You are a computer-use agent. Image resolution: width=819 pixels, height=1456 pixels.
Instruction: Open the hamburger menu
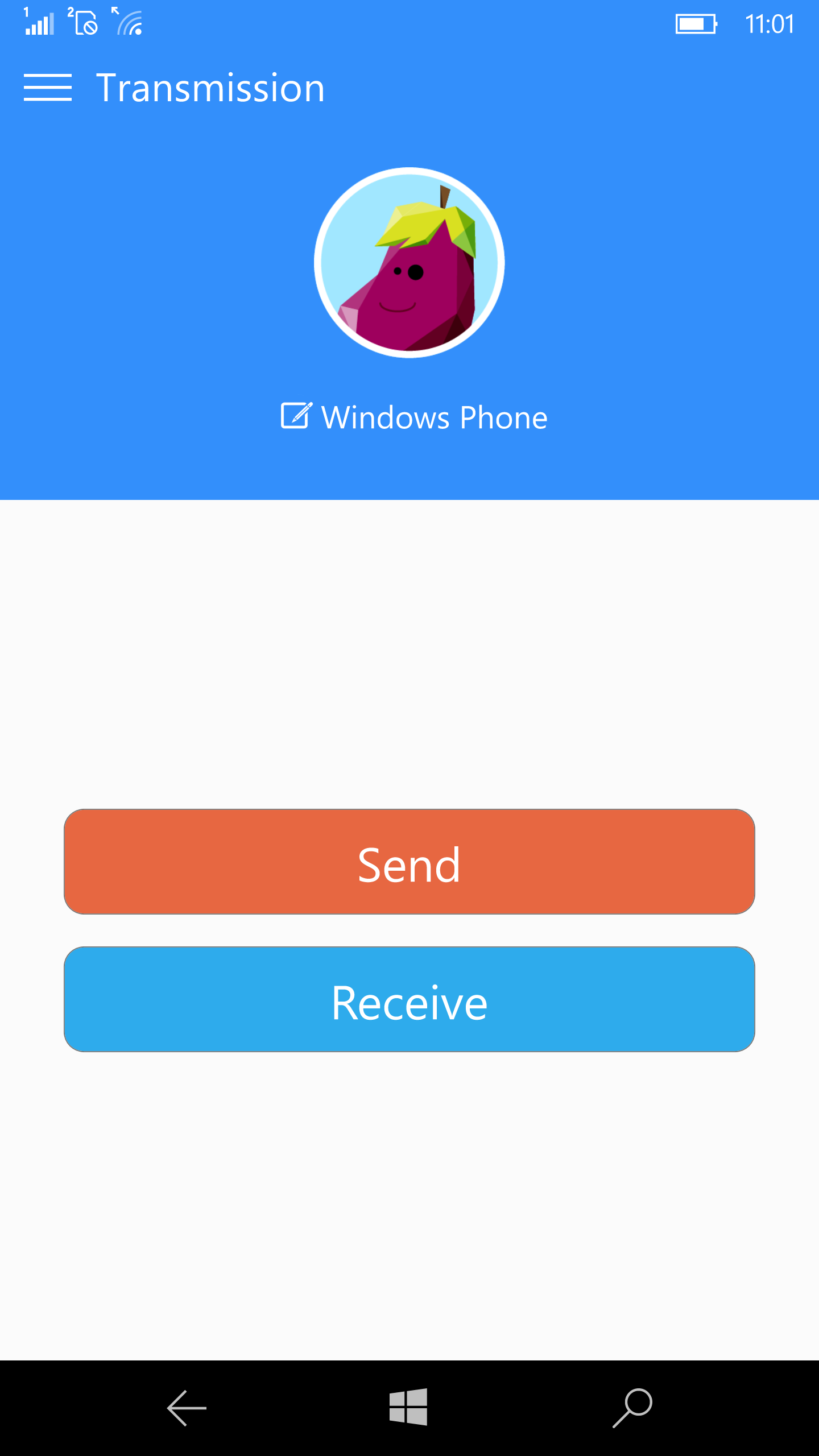(x=48, y=88)
